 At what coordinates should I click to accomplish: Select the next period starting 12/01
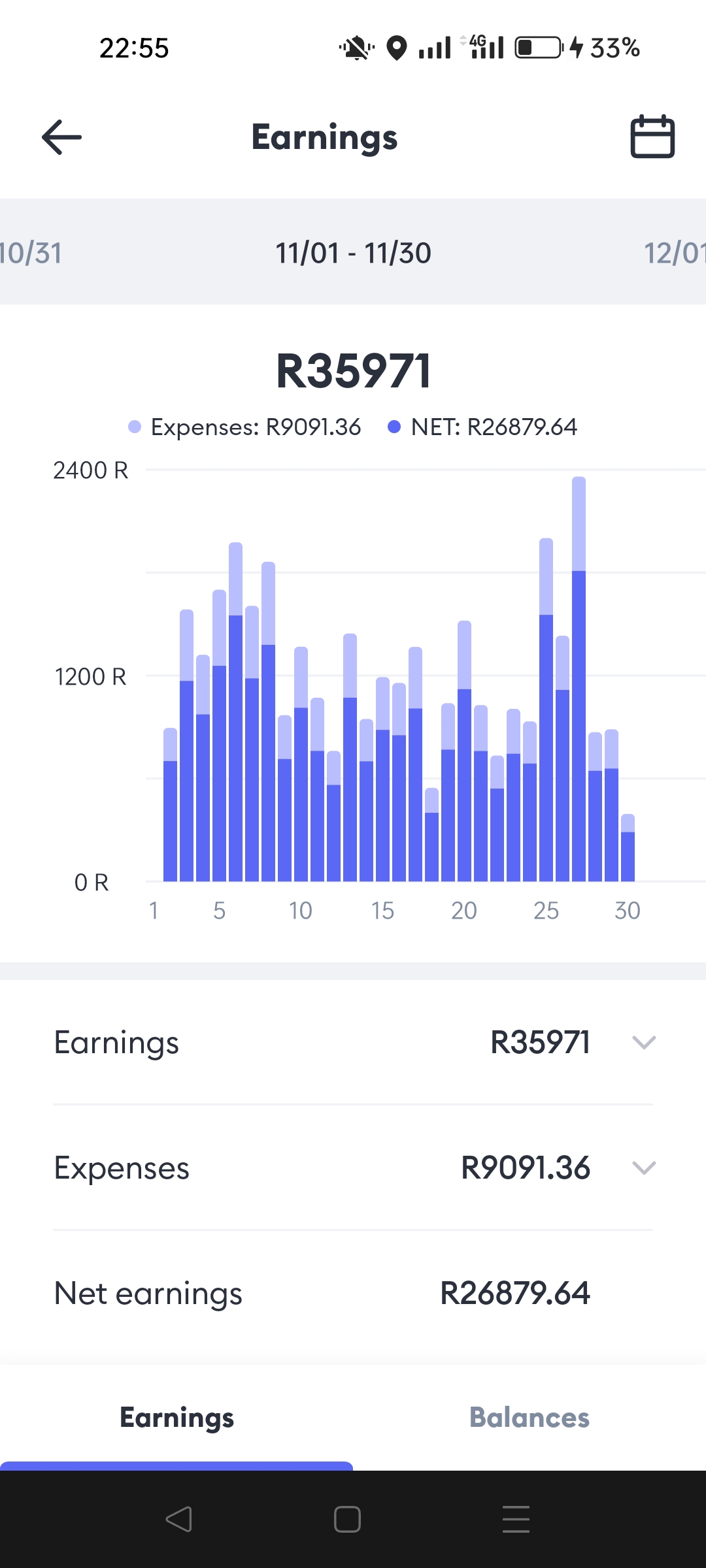(675, 253)
